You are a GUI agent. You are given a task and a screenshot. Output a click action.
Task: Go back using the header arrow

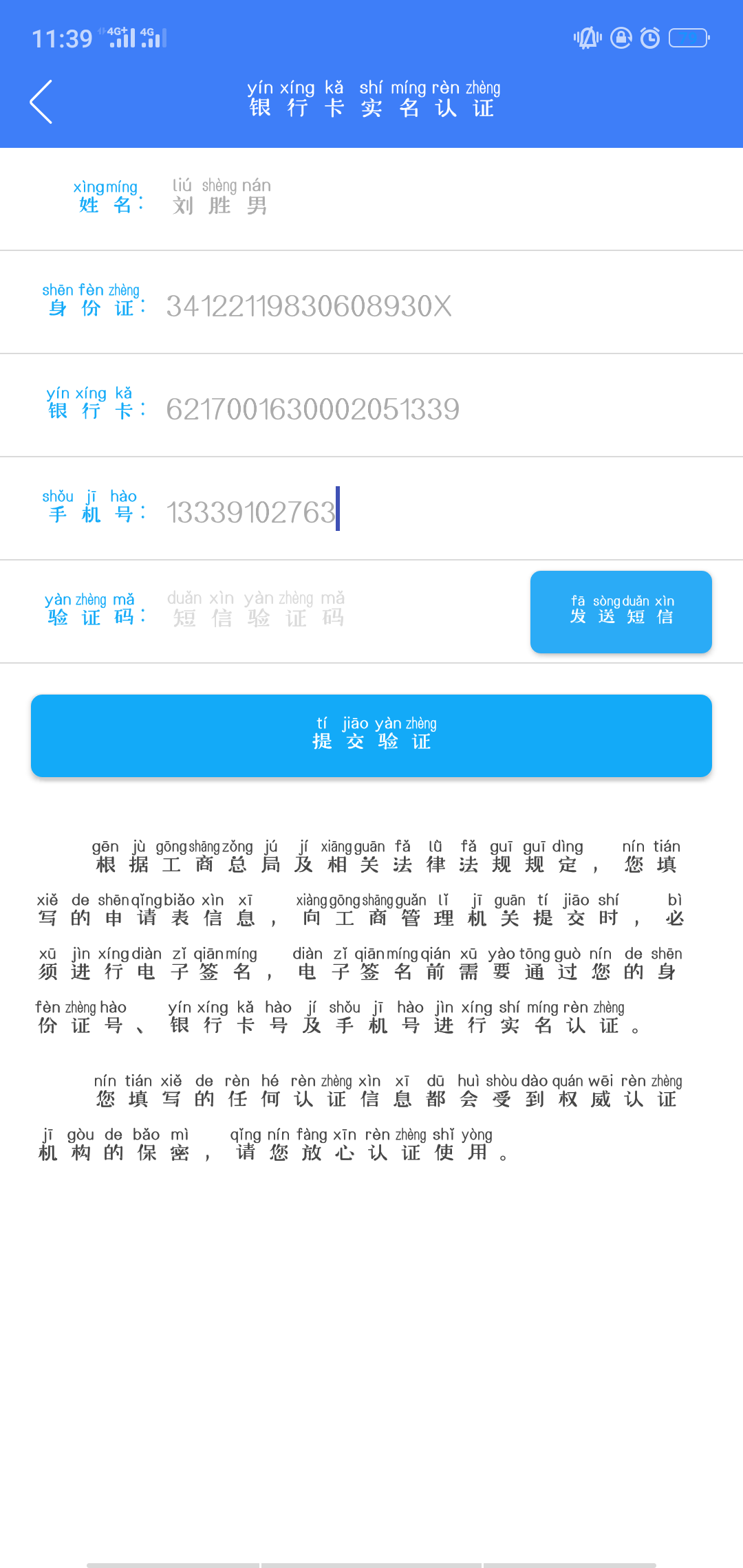point(41,102)
